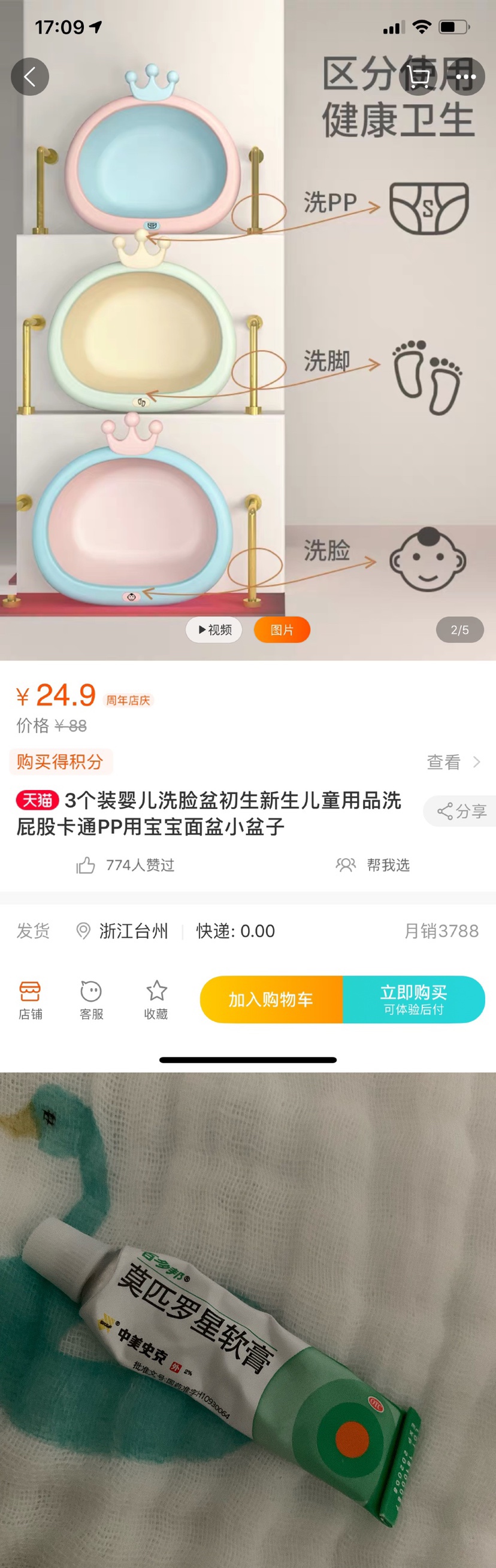Tap 加入购物车 to add to cart
Screen dimensions: 496x1568
[271, 999]
